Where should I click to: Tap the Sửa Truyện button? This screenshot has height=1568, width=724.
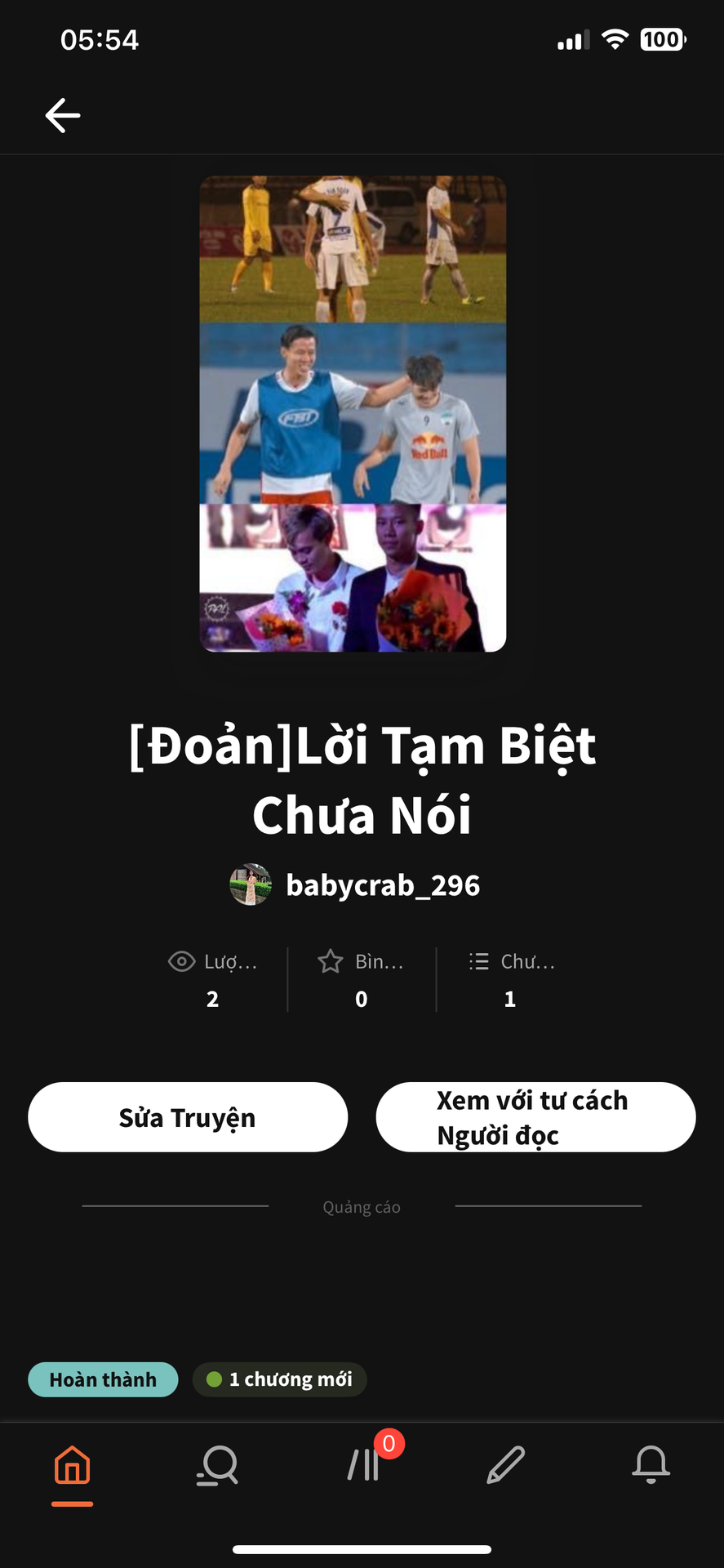[188, 1117]
